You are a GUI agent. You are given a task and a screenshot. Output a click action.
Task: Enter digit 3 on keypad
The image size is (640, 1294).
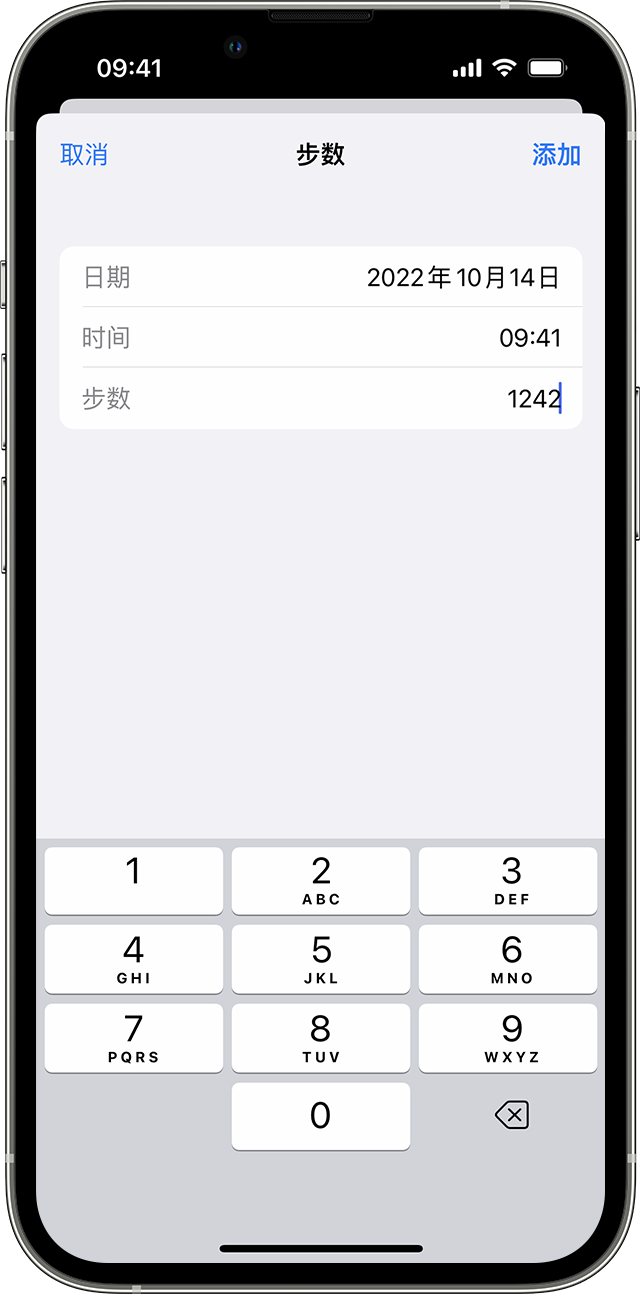[x=508, y=880]
